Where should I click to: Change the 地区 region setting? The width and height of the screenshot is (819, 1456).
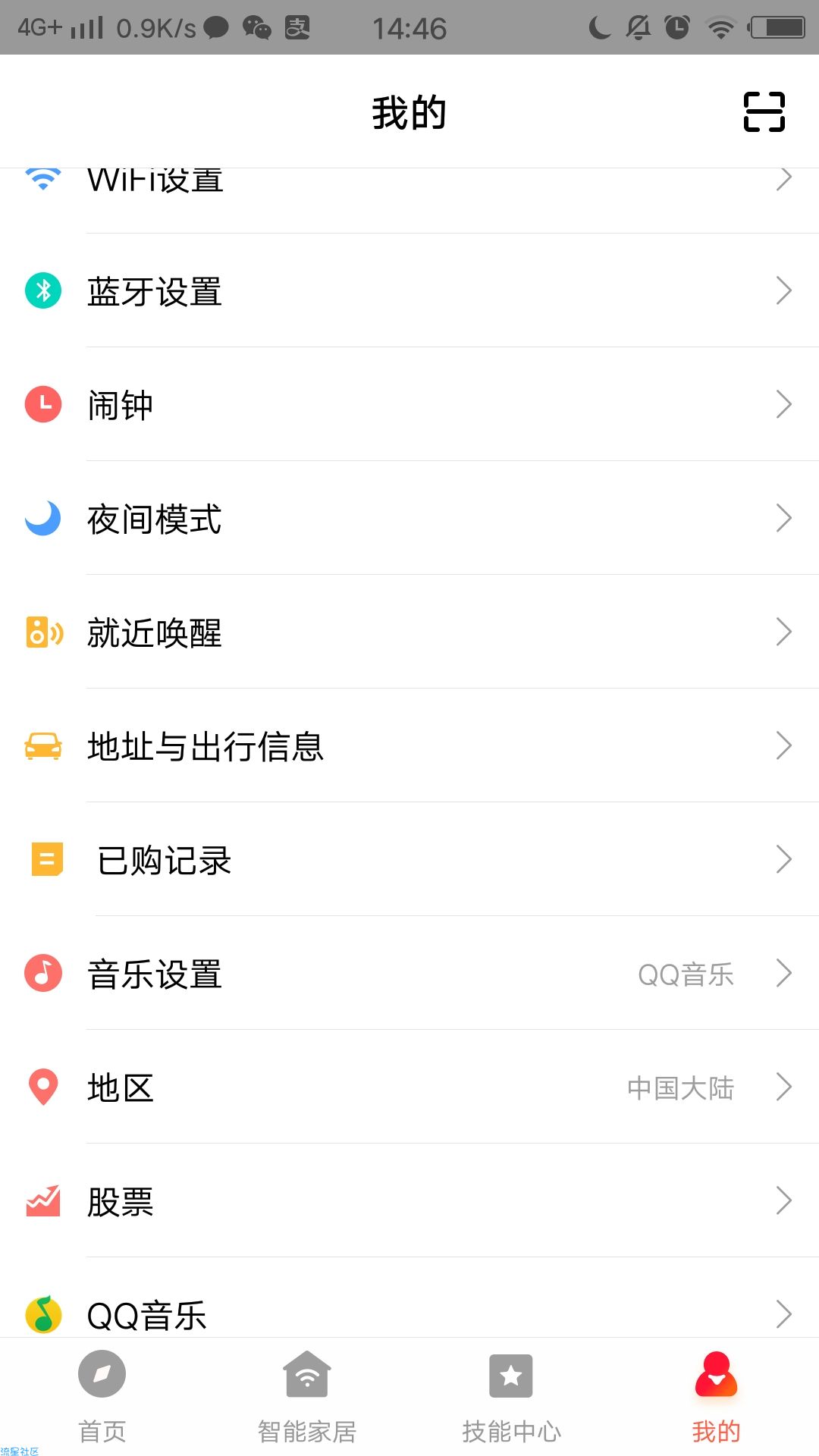tap(409, 1087)
